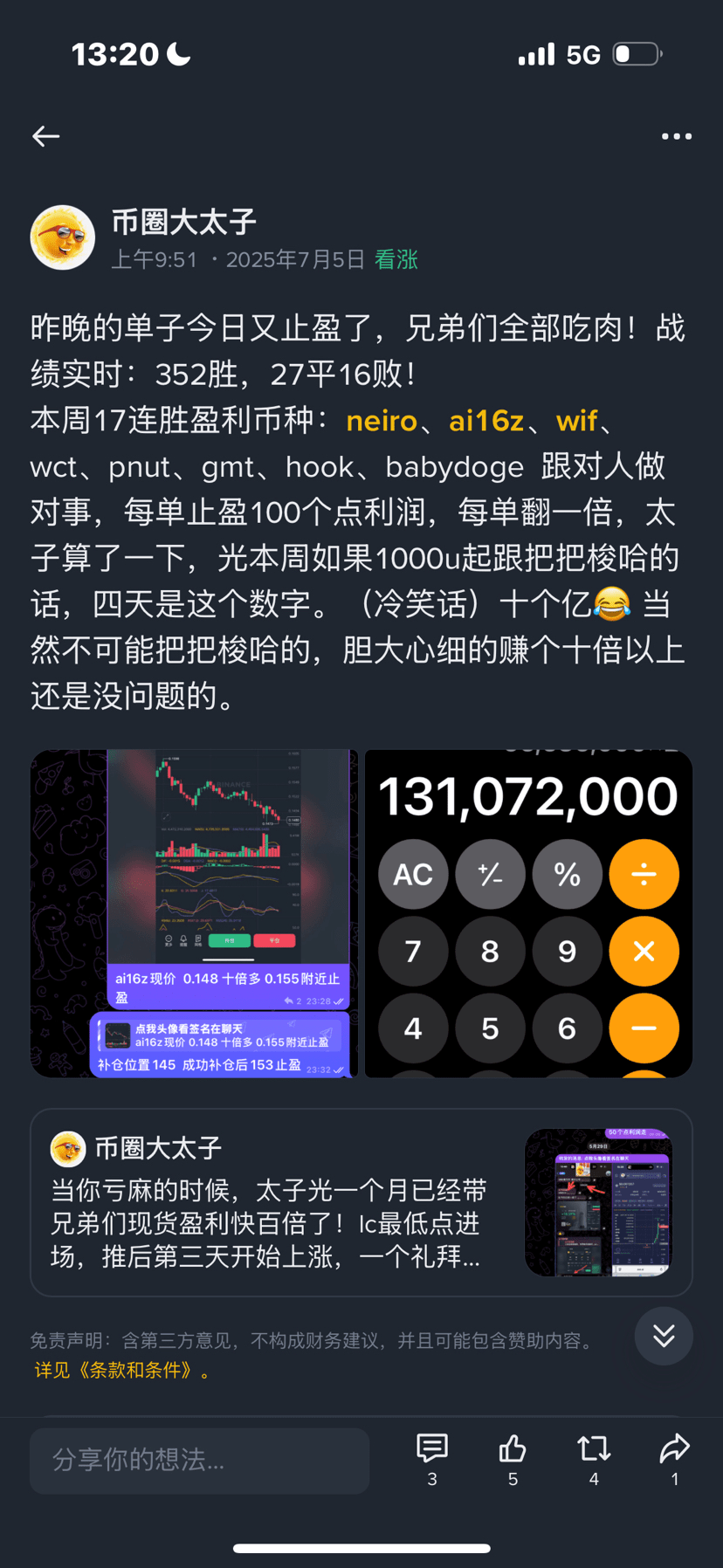Image resolution: width=723 pixels, height=1568 pixels.
Task: Open 币圈大太子's profile avatar
Action: pyautogui.click(x=63, y=237)
